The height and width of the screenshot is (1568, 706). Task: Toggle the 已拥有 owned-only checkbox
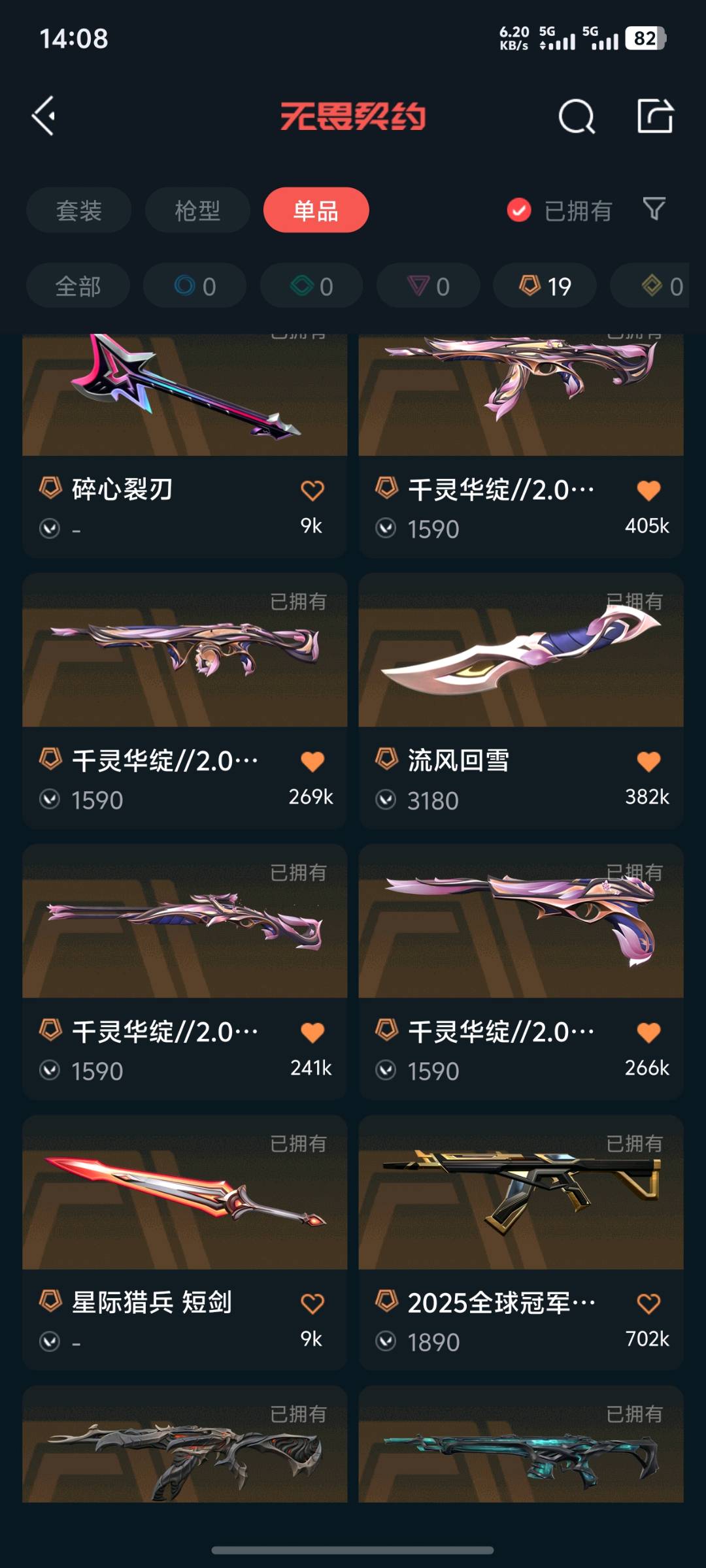click(520, 210)
